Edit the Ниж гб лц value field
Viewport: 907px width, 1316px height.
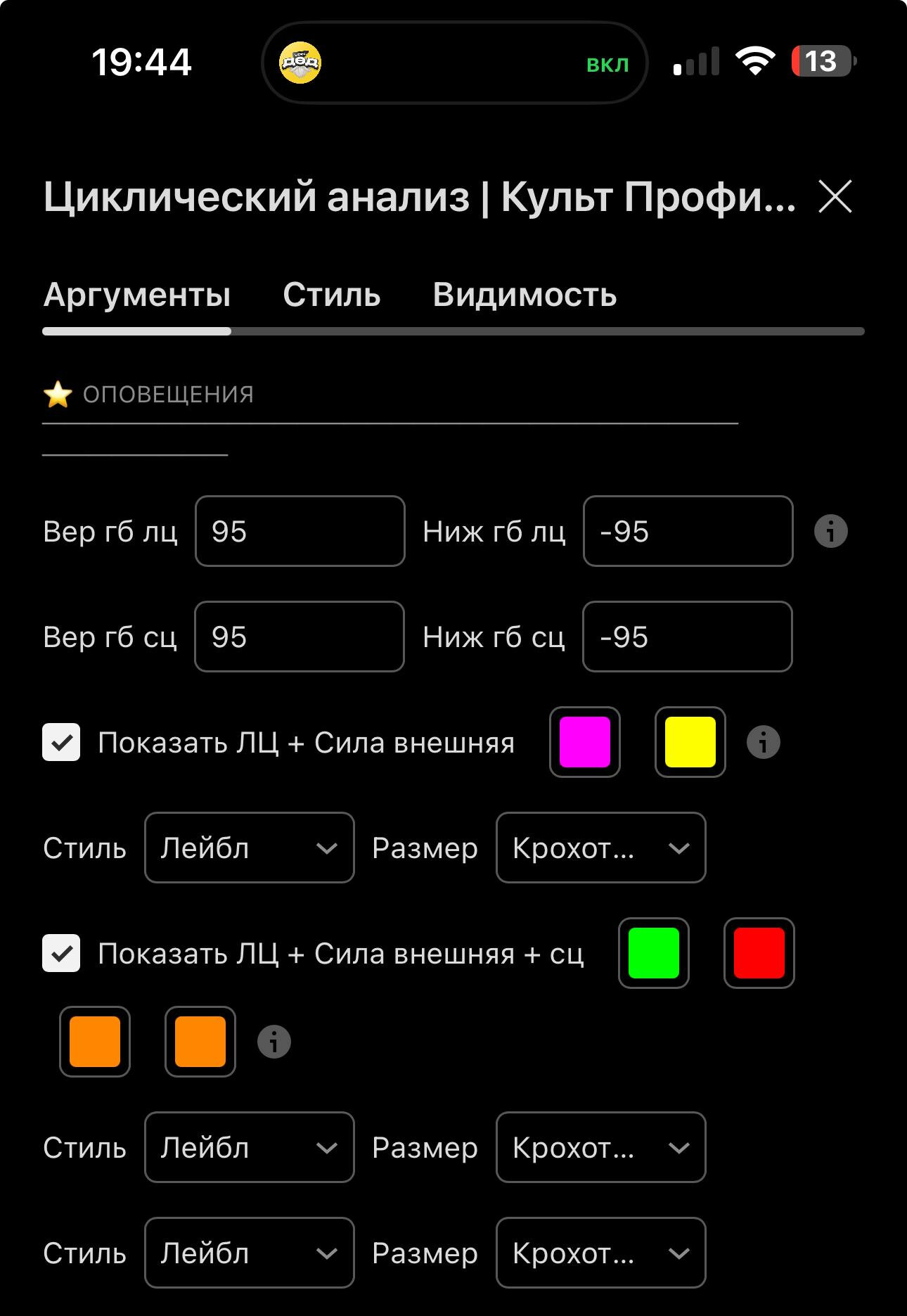tap(688, 531)
